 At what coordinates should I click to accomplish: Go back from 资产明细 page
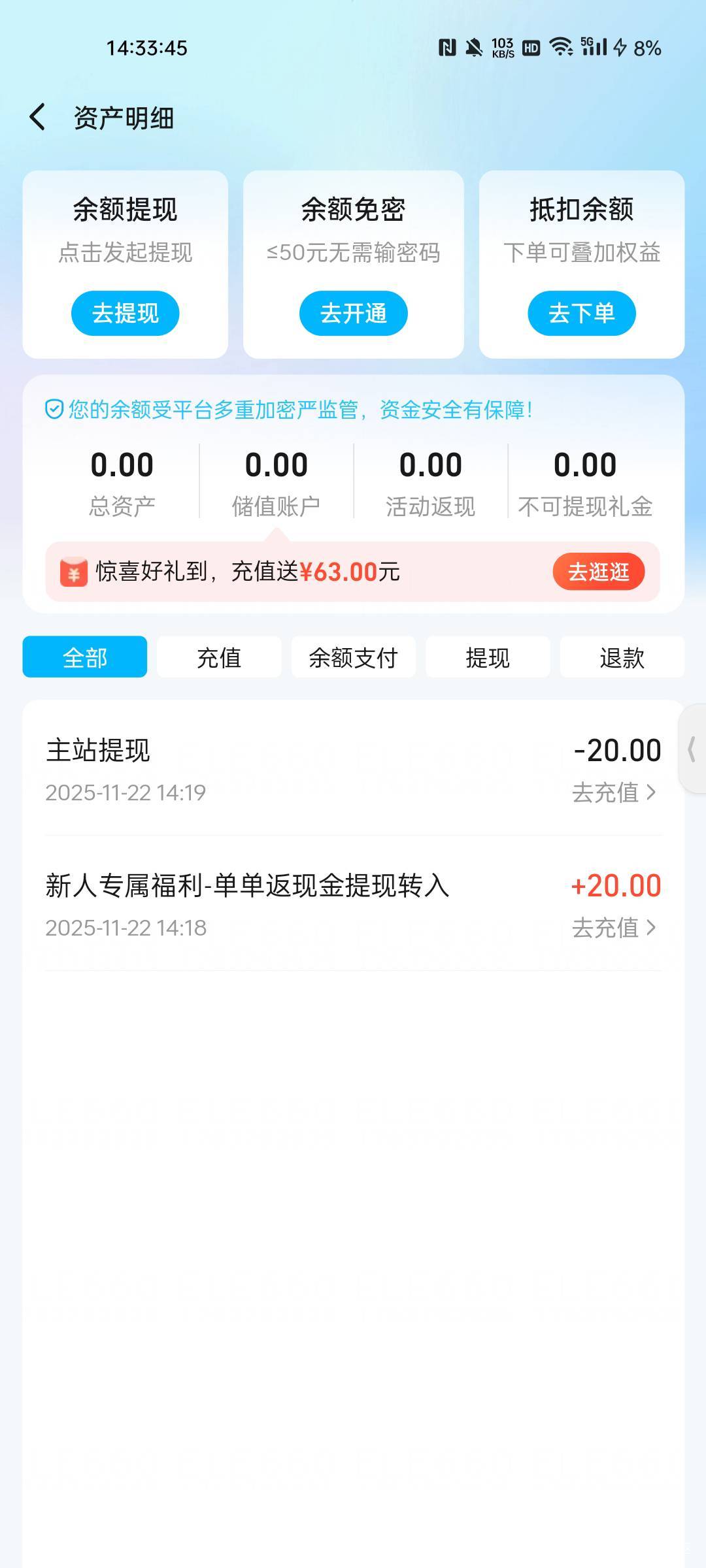(38, 118)
